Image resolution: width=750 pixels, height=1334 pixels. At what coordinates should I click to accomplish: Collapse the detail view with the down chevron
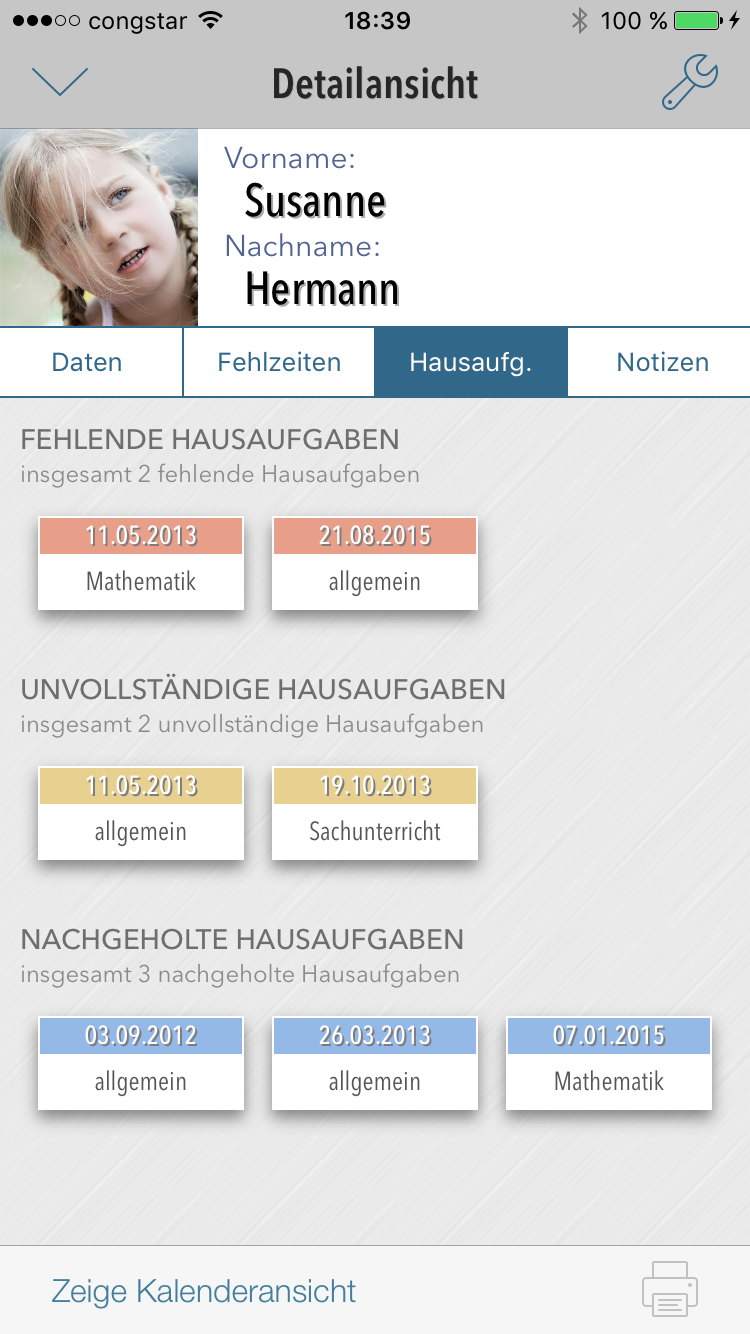coord(60,82)
